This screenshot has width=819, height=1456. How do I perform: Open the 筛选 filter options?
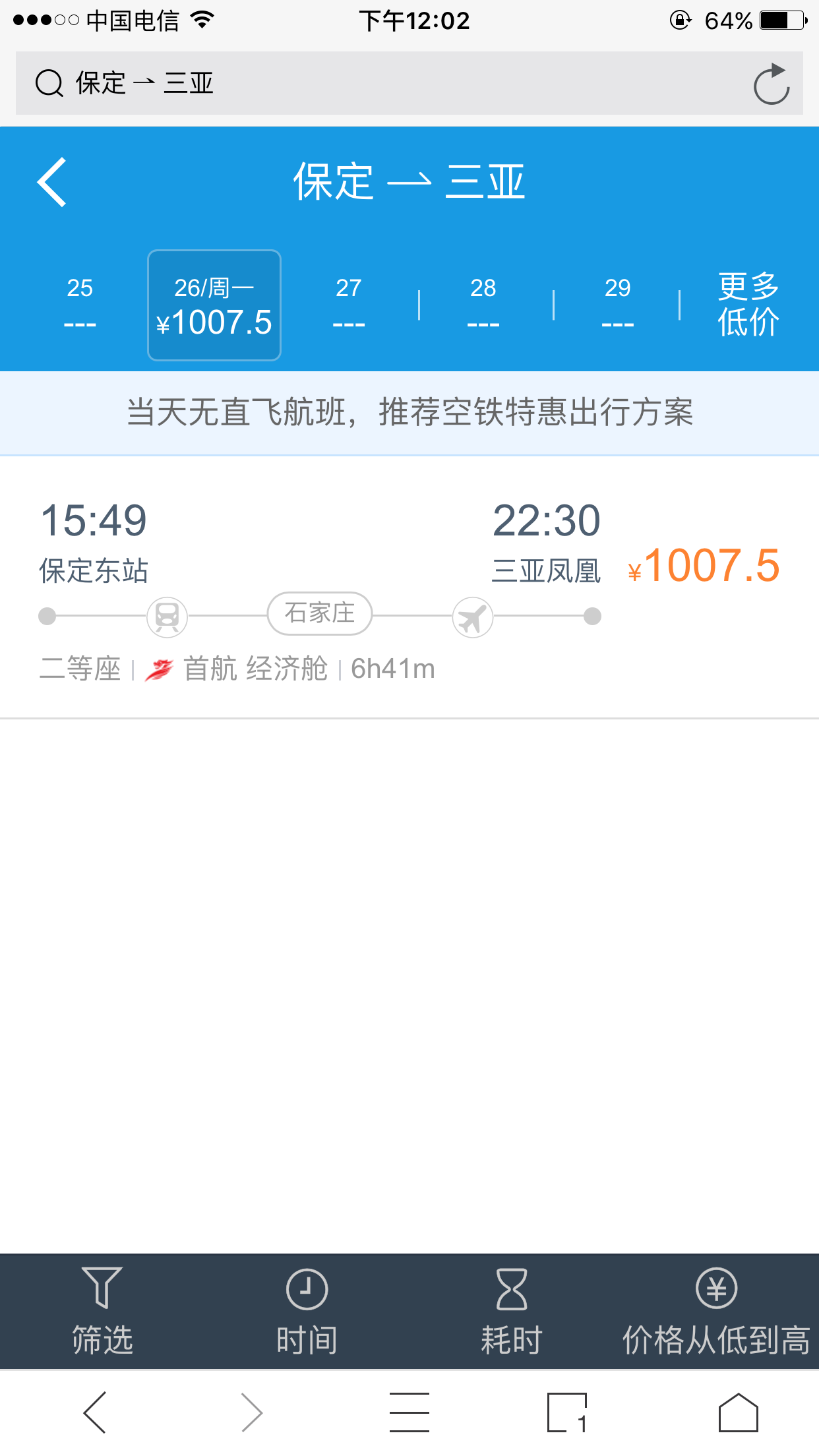[x=102, y=1311]
